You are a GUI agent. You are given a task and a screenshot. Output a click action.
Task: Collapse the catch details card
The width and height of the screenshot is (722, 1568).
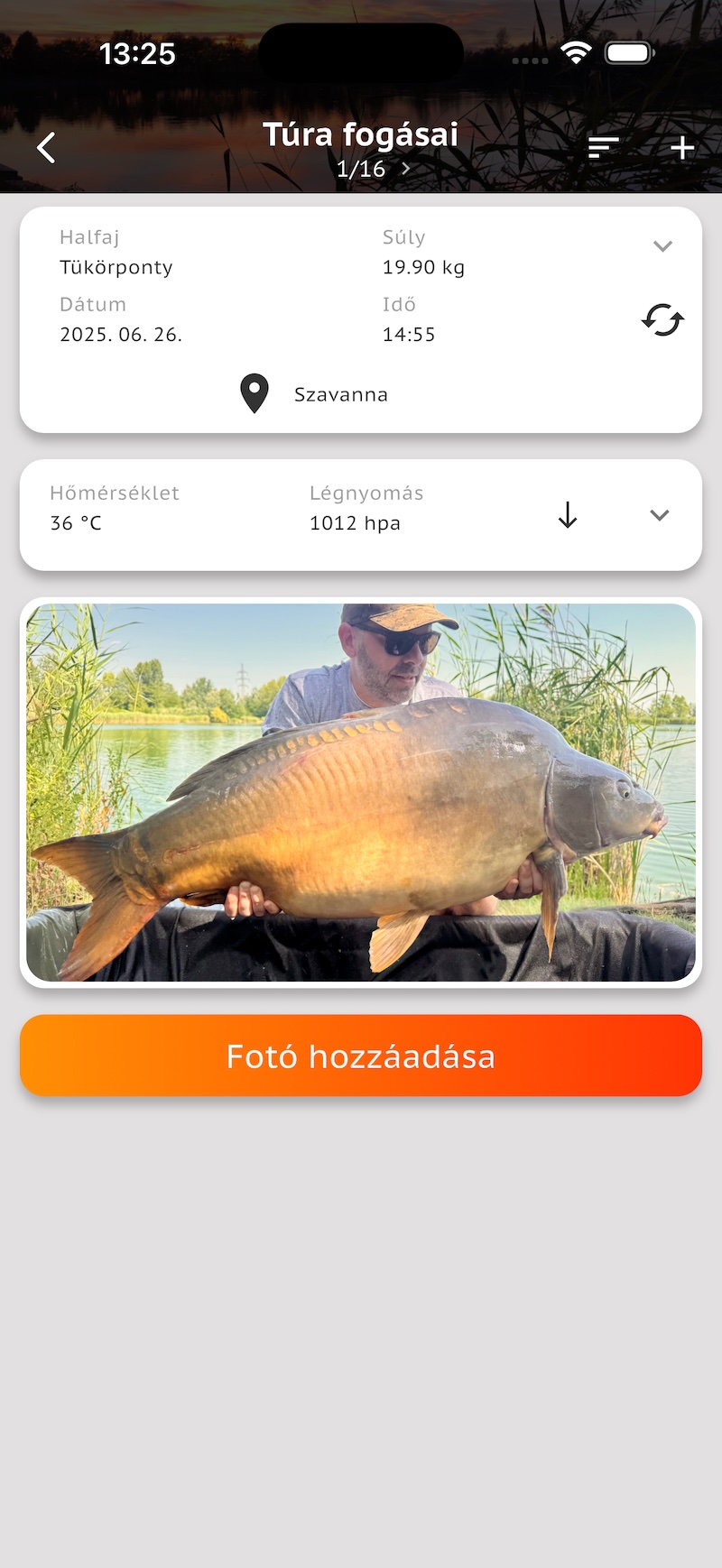[663, 245]
